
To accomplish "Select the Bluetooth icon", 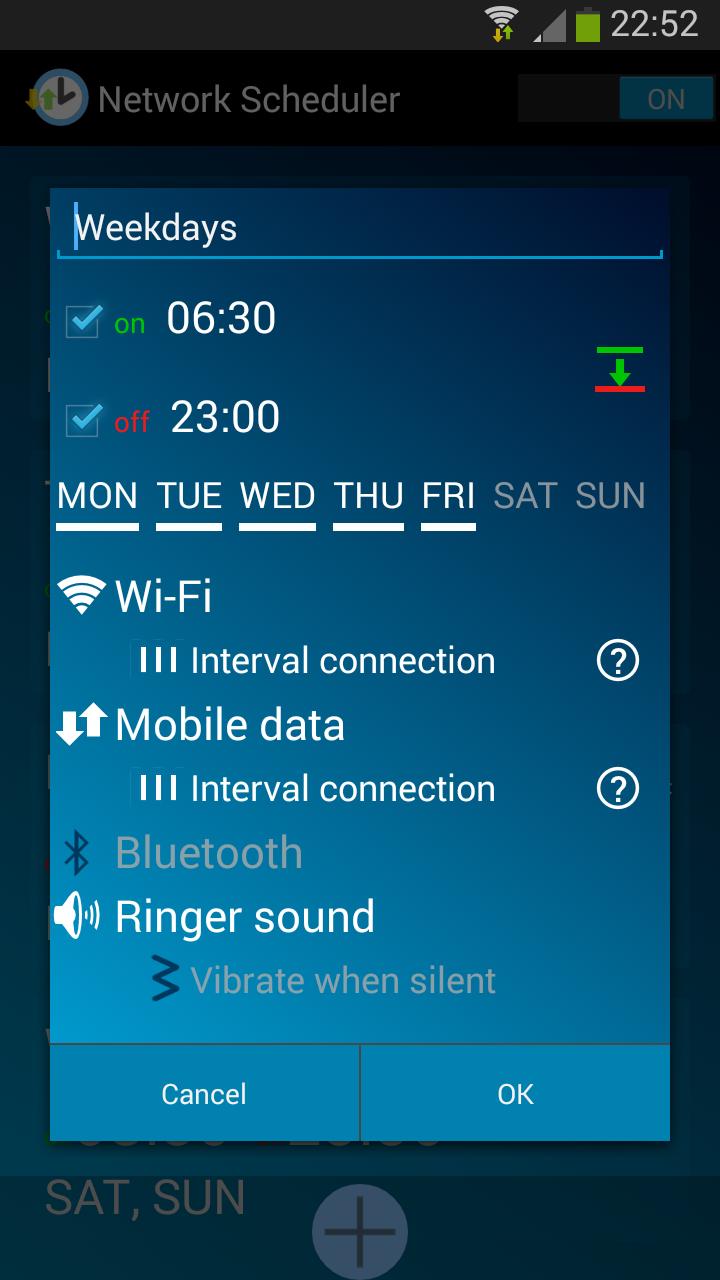I will point(78,852).
